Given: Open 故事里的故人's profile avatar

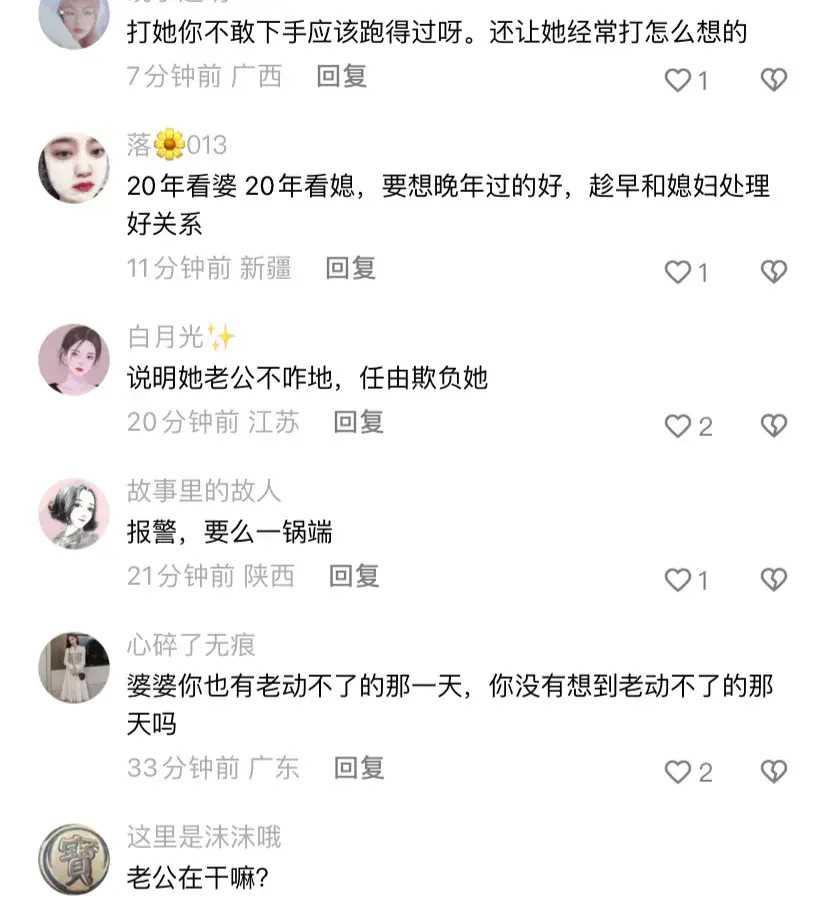Looking at the screenshot, I should (x=74, y=514).
